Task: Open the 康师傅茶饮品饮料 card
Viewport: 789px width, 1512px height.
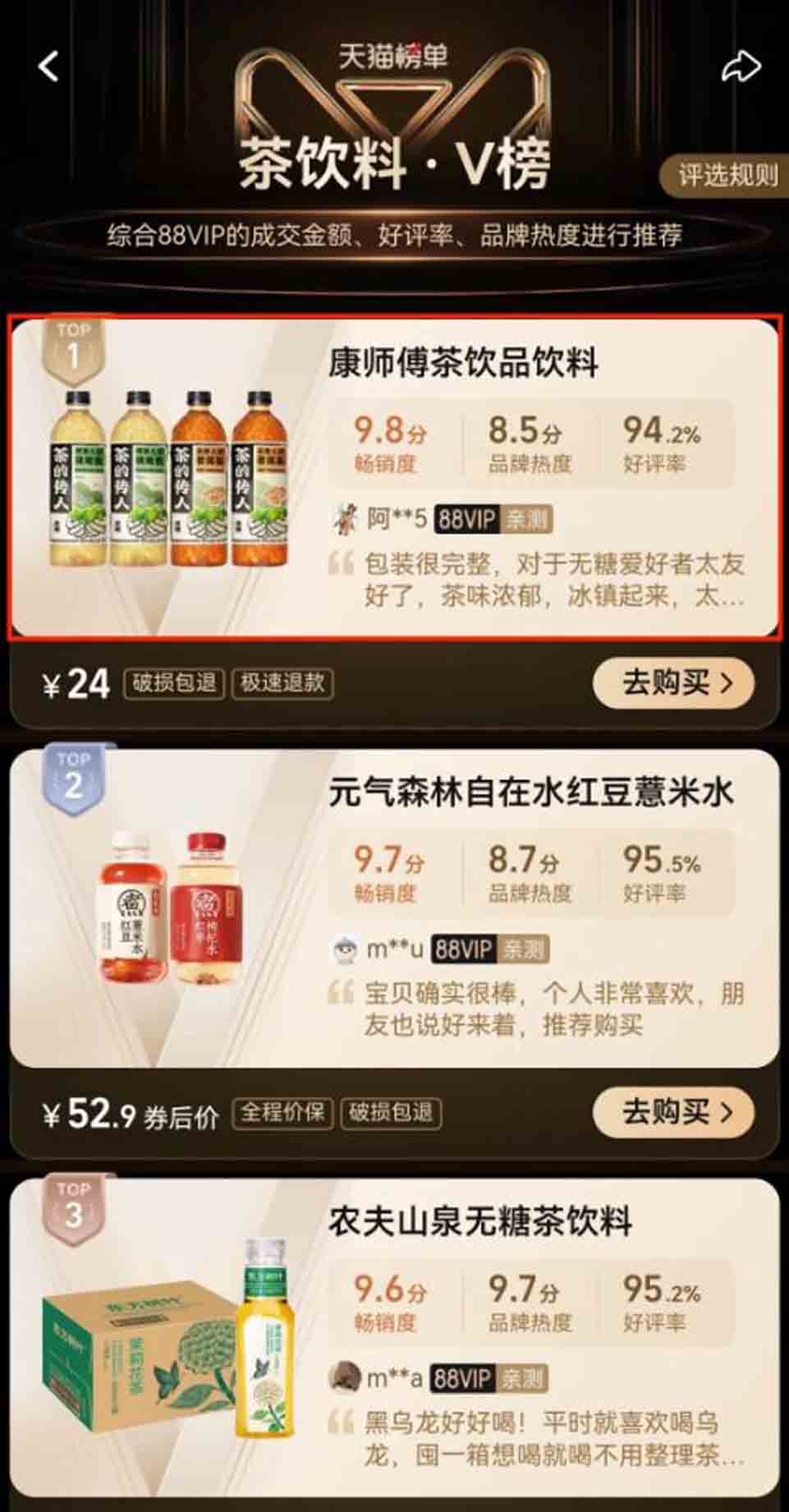Action: coord(394,476)
